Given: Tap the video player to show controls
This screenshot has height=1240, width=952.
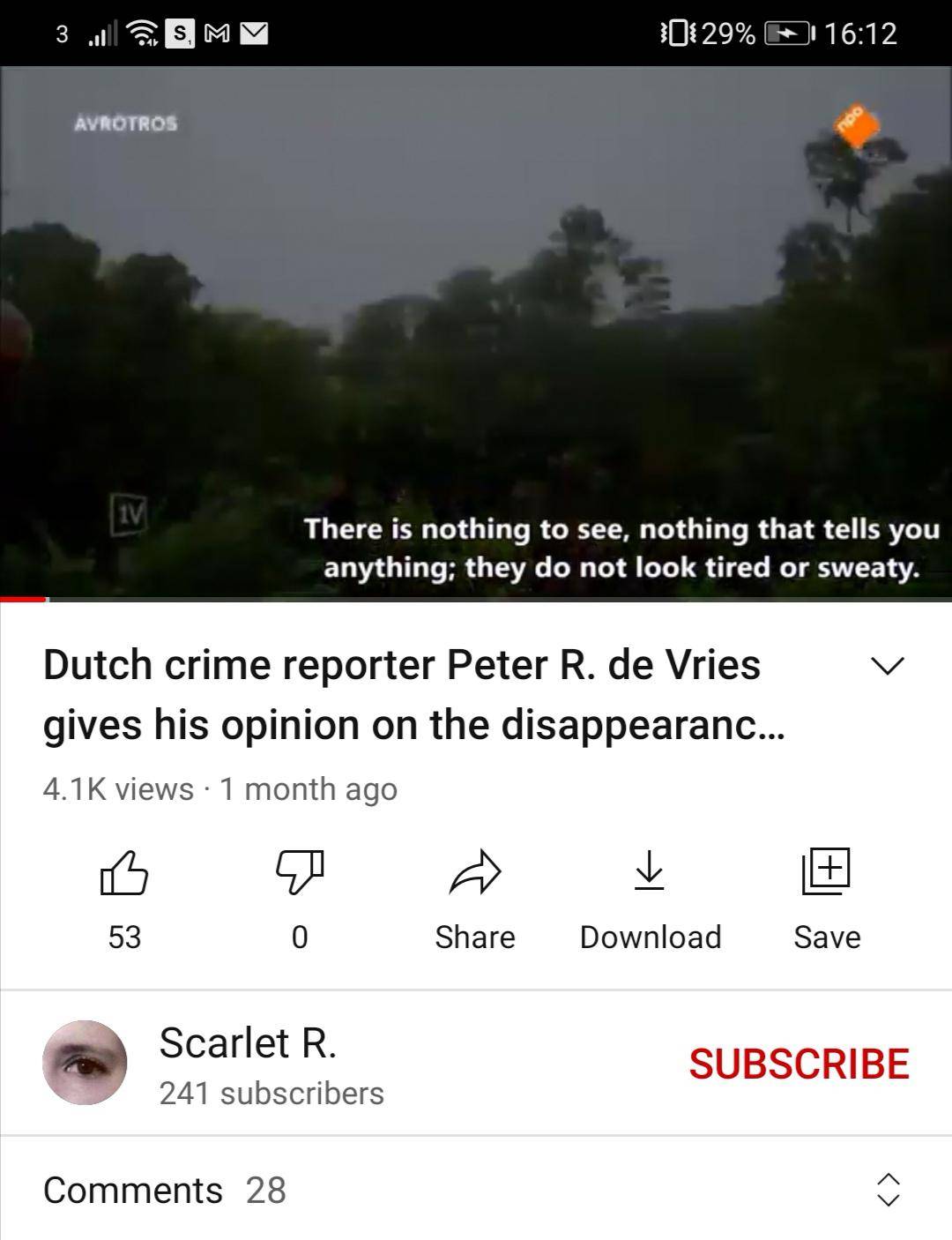Looking at the screenshot, I should coord(476,335).
